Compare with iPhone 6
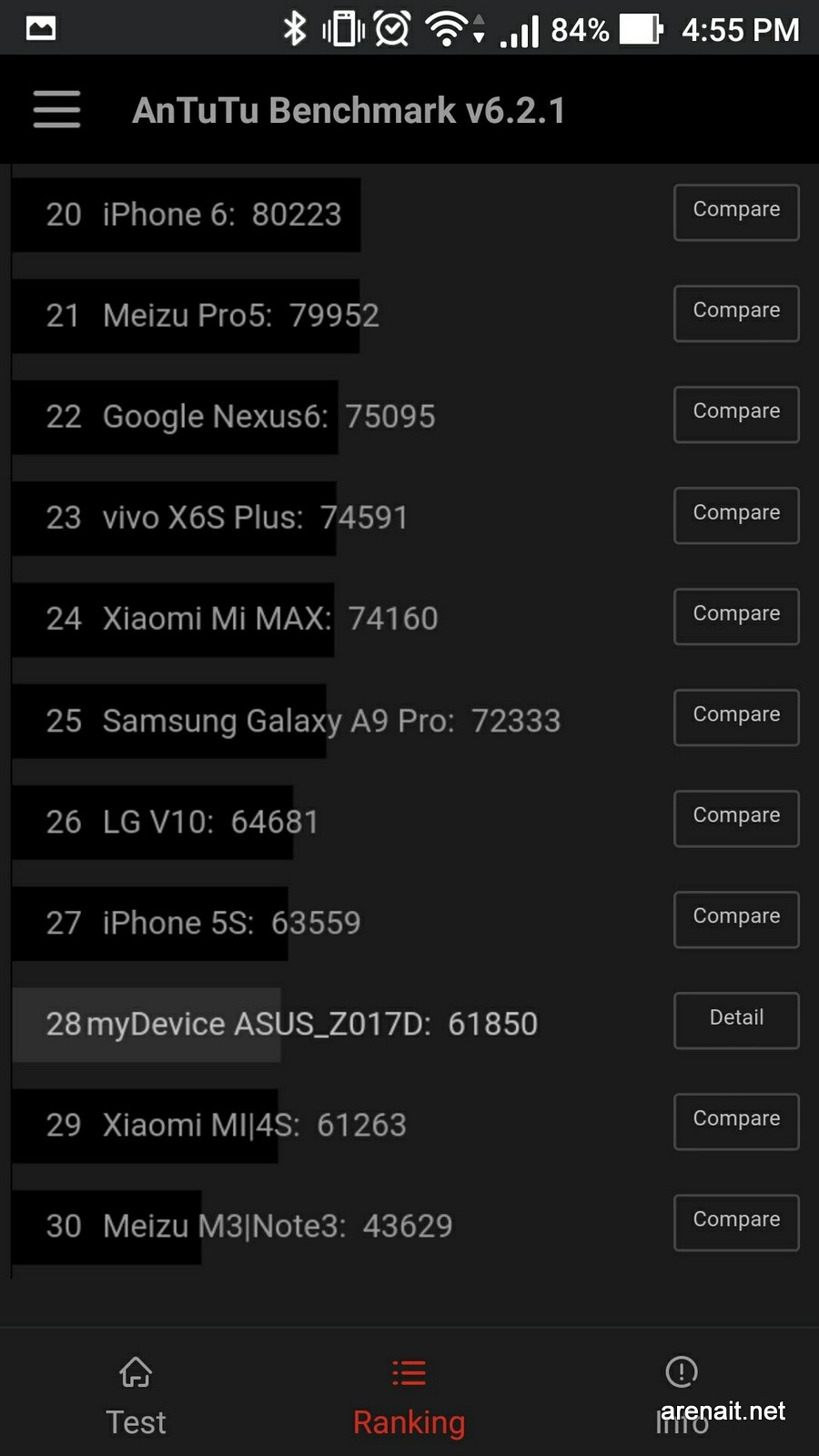819x1456 pixels. point(736,212)
